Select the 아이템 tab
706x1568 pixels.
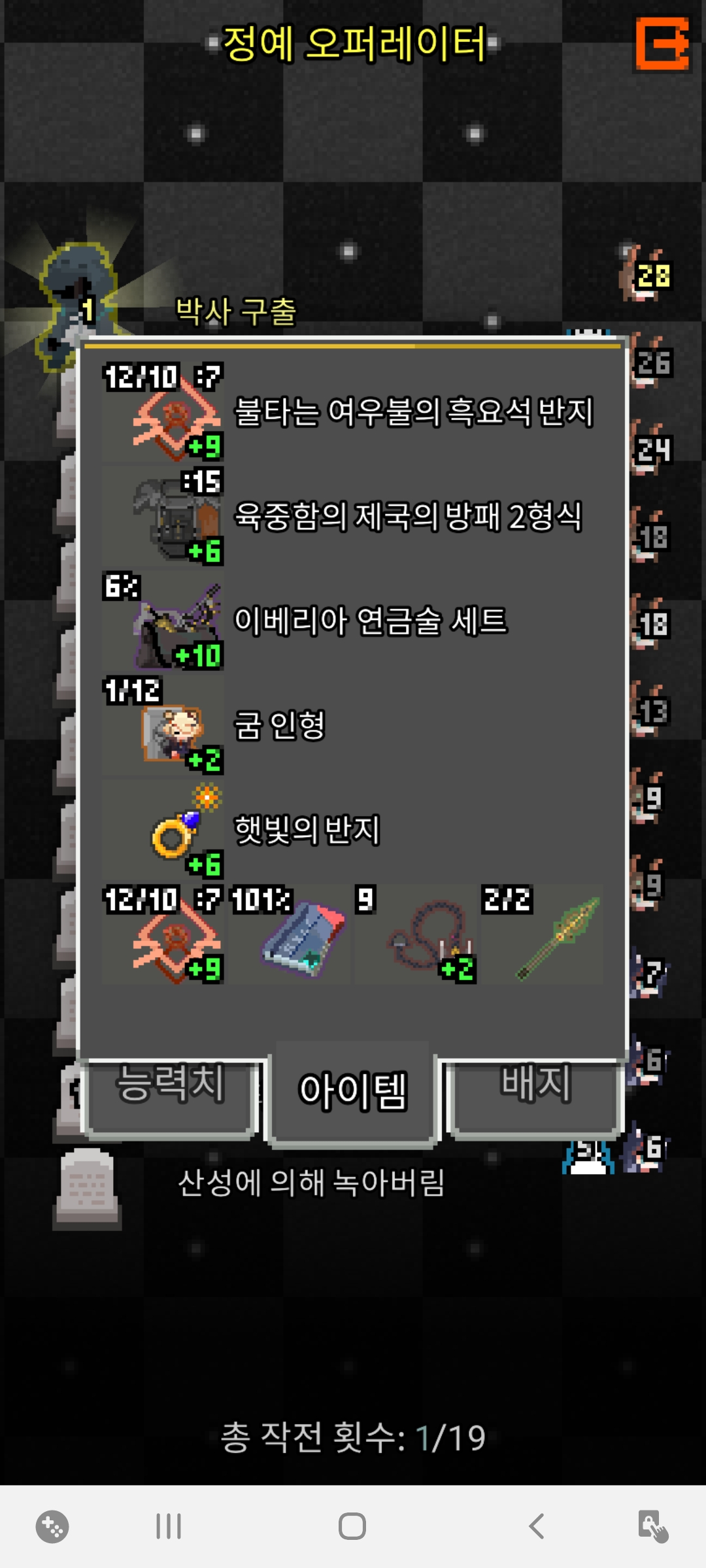(x=353, y=1092)
